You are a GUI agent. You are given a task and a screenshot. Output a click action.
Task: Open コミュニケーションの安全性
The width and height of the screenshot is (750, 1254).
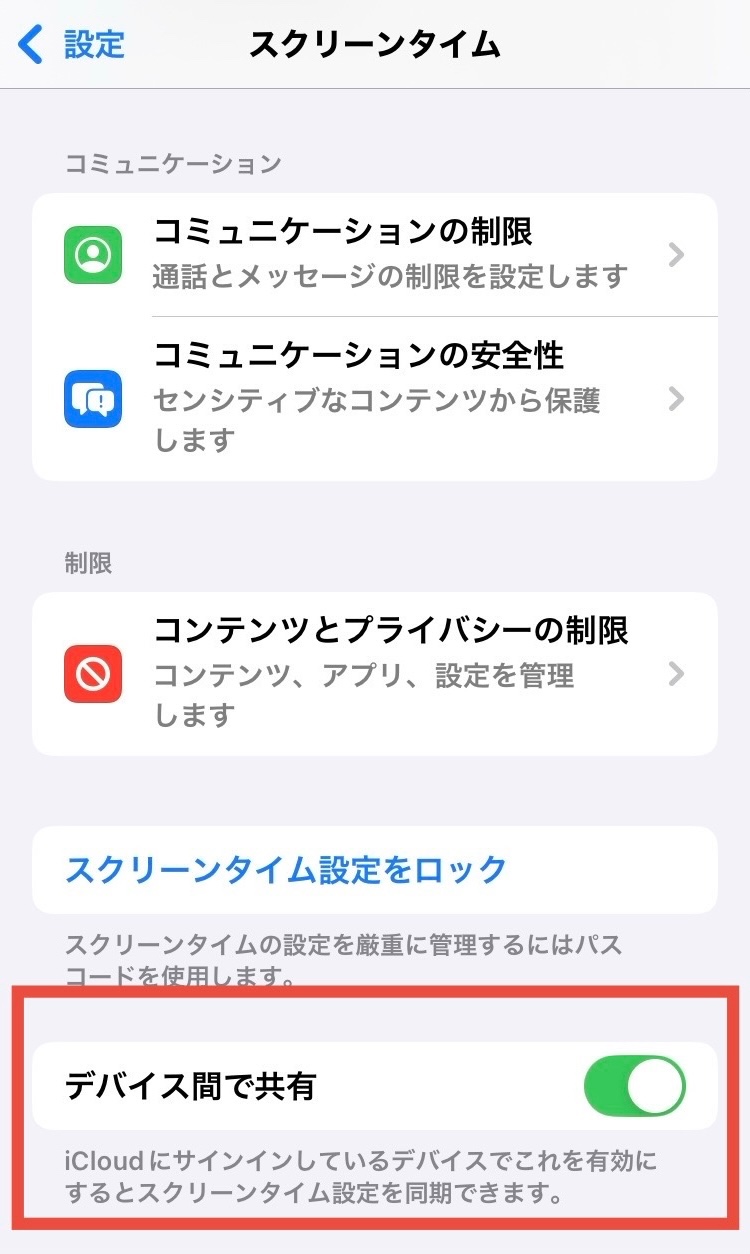(374, 398)
